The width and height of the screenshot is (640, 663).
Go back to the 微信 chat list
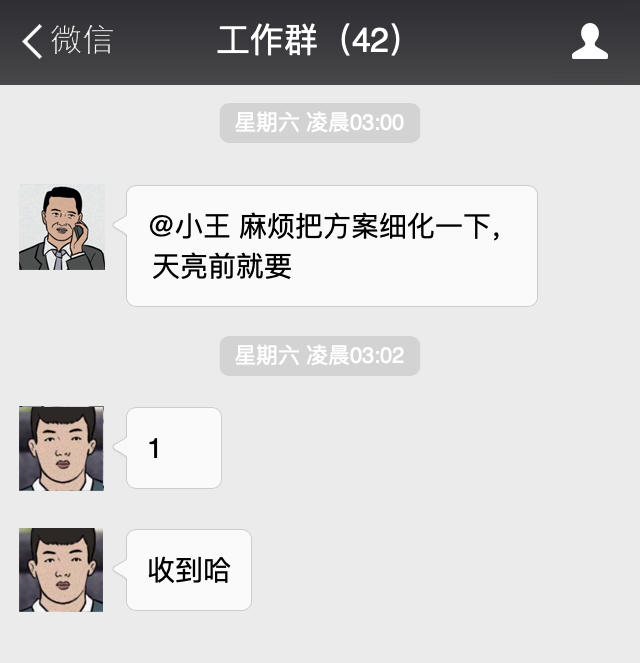click(x=66, y=41)
